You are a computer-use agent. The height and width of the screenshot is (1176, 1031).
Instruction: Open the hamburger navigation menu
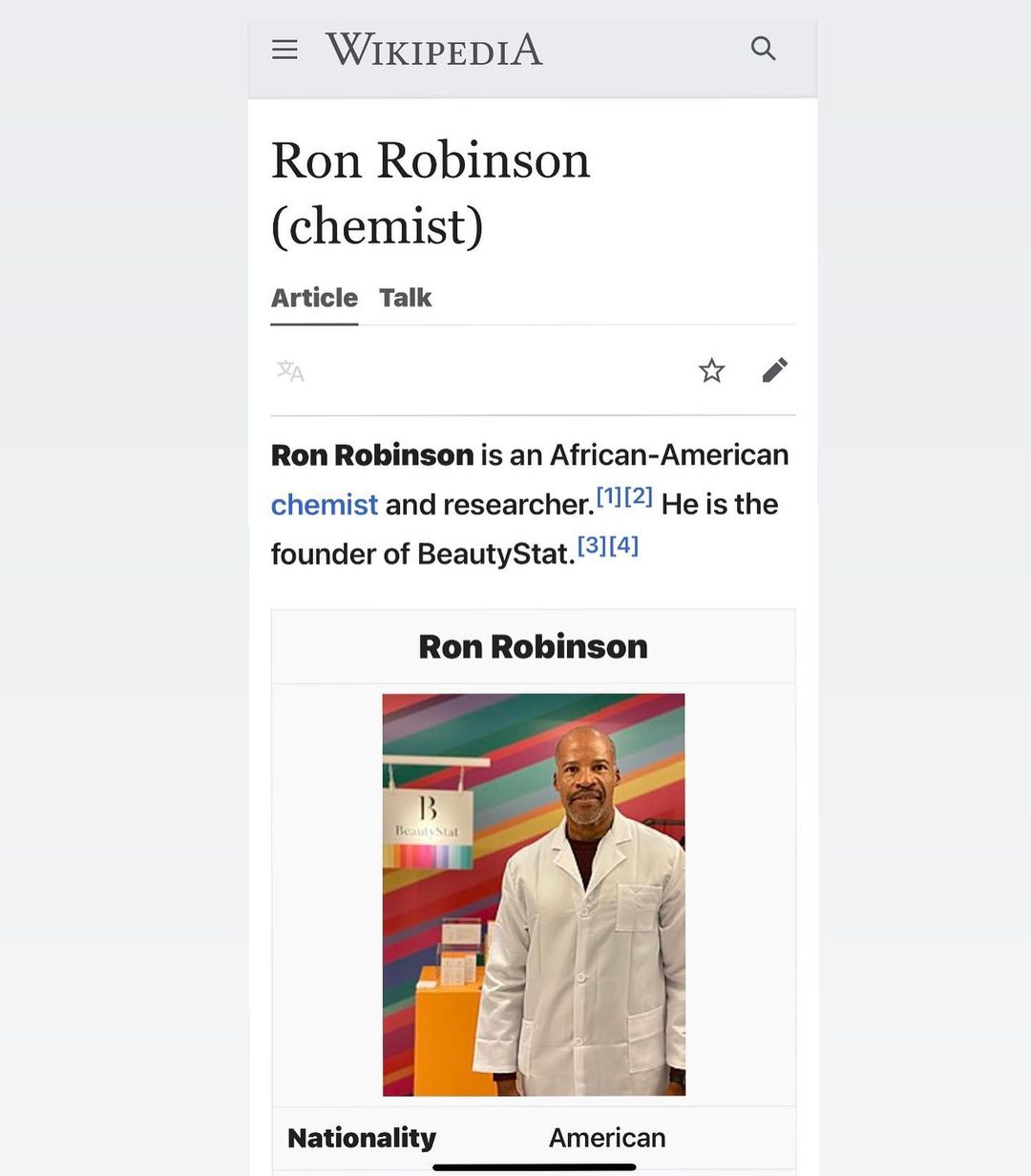(284, 50)
